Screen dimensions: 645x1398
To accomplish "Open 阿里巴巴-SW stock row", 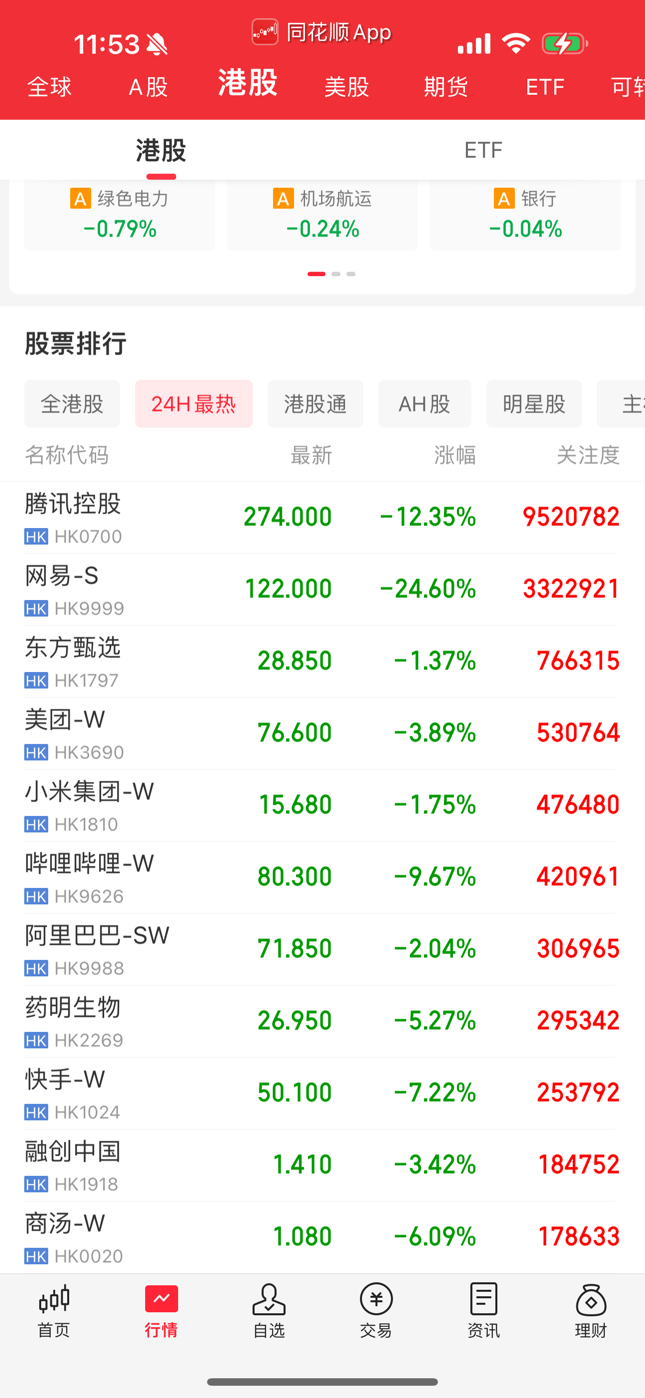I will coord(322,950).
